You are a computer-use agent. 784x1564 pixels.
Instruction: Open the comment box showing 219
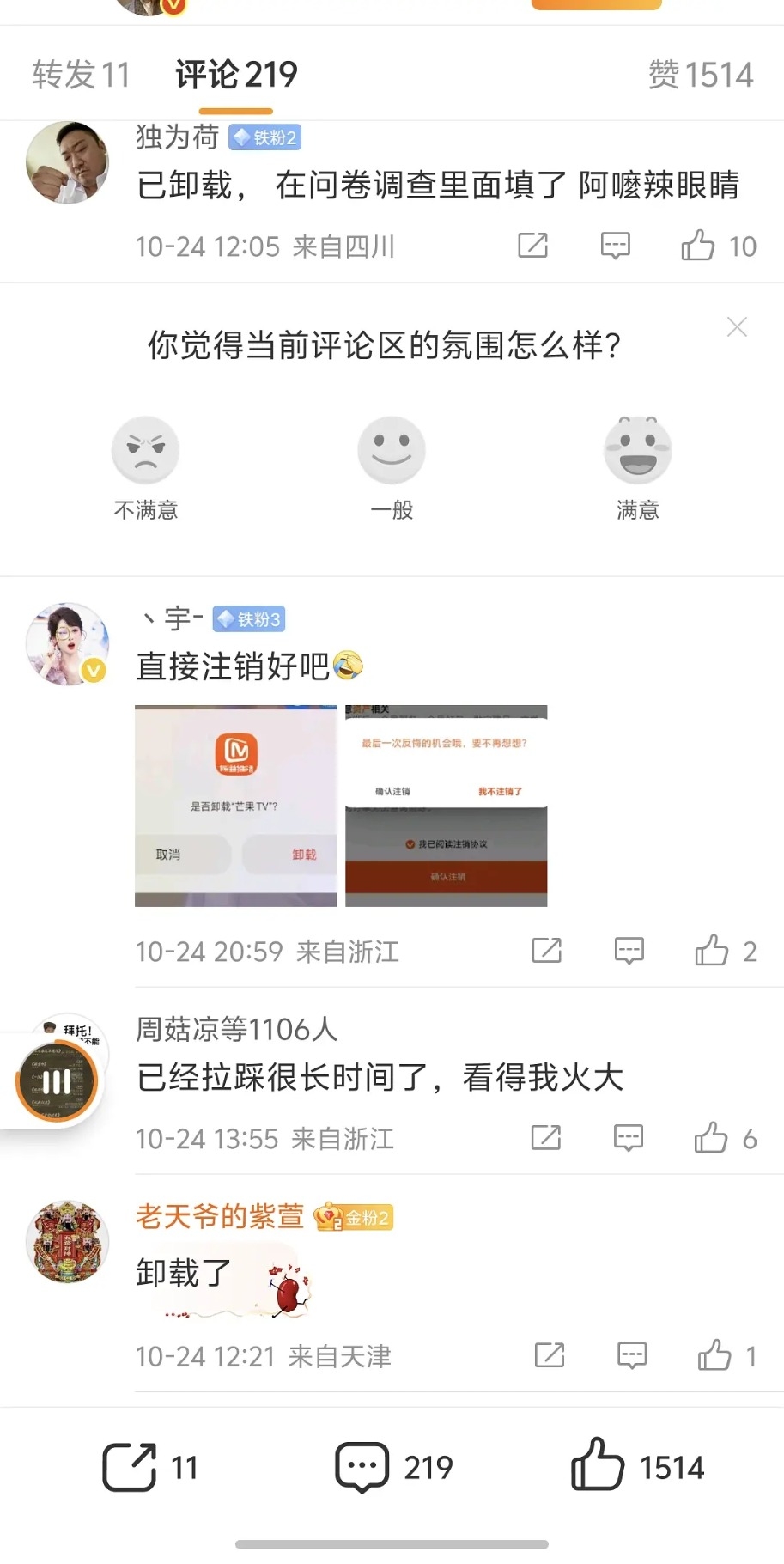pos(362,1467)
